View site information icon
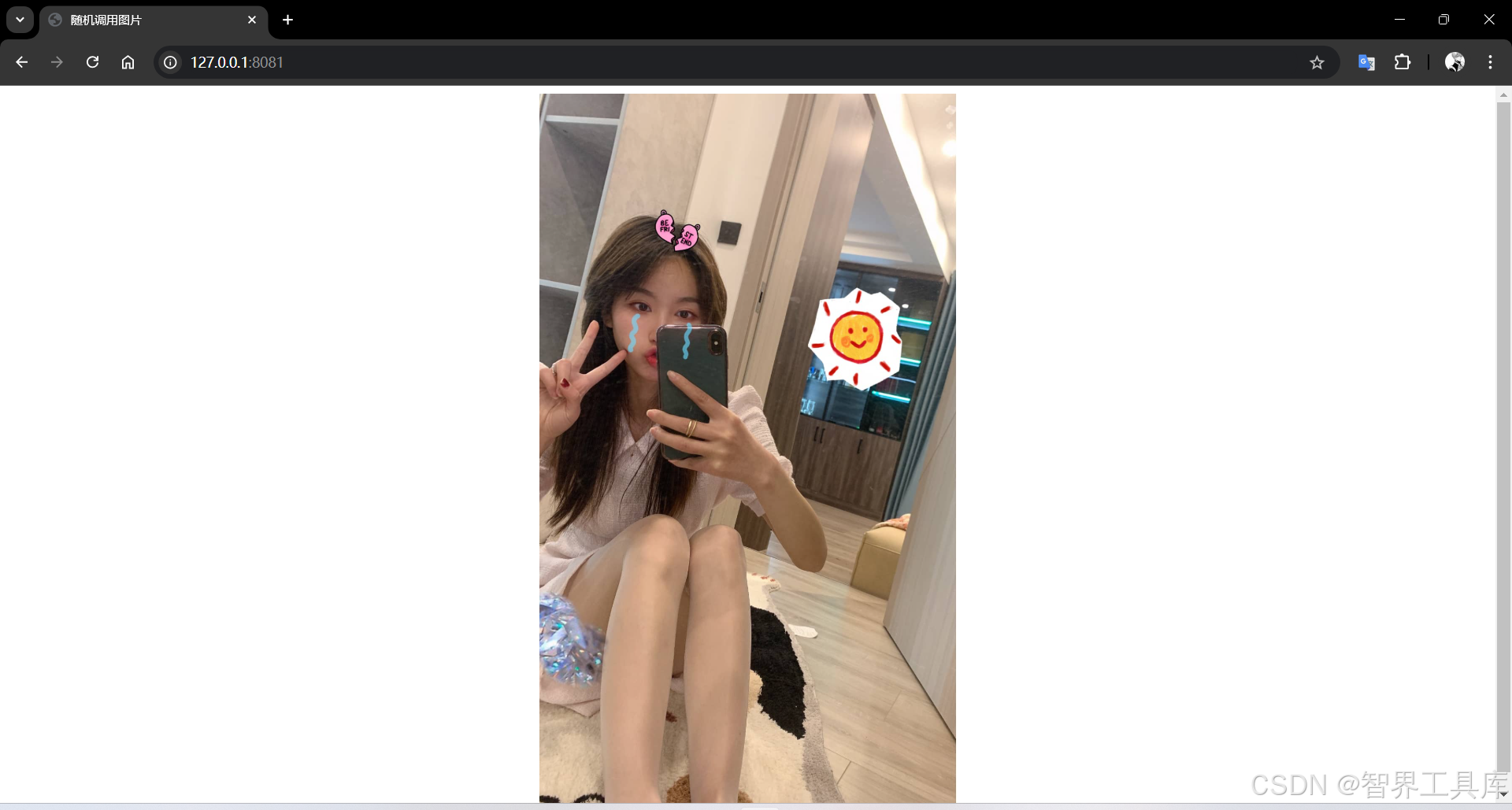 pos(170,62)
